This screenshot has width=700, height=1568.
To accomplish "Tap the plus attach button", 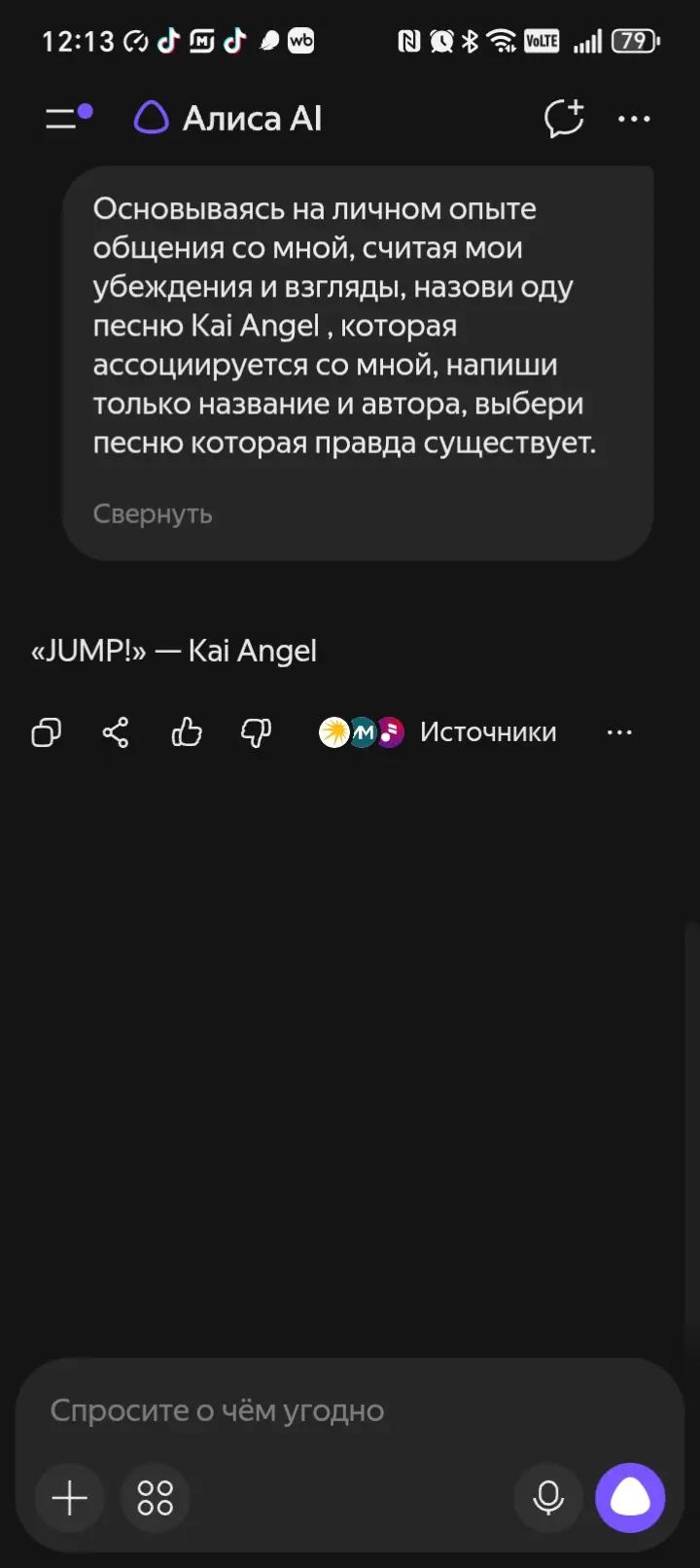I will click(x=70, y=1498).
